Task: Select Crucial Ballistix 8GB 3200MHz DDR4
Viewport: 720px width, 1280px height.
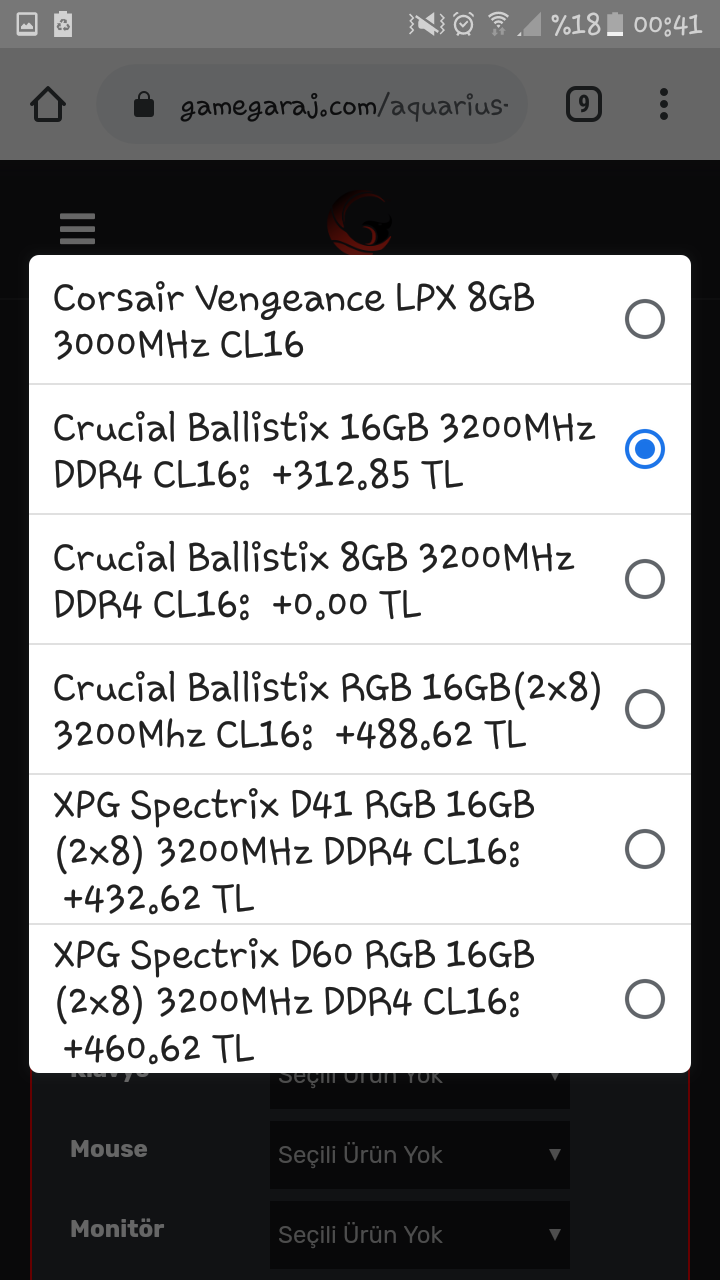Action: [x=644, y=579]
